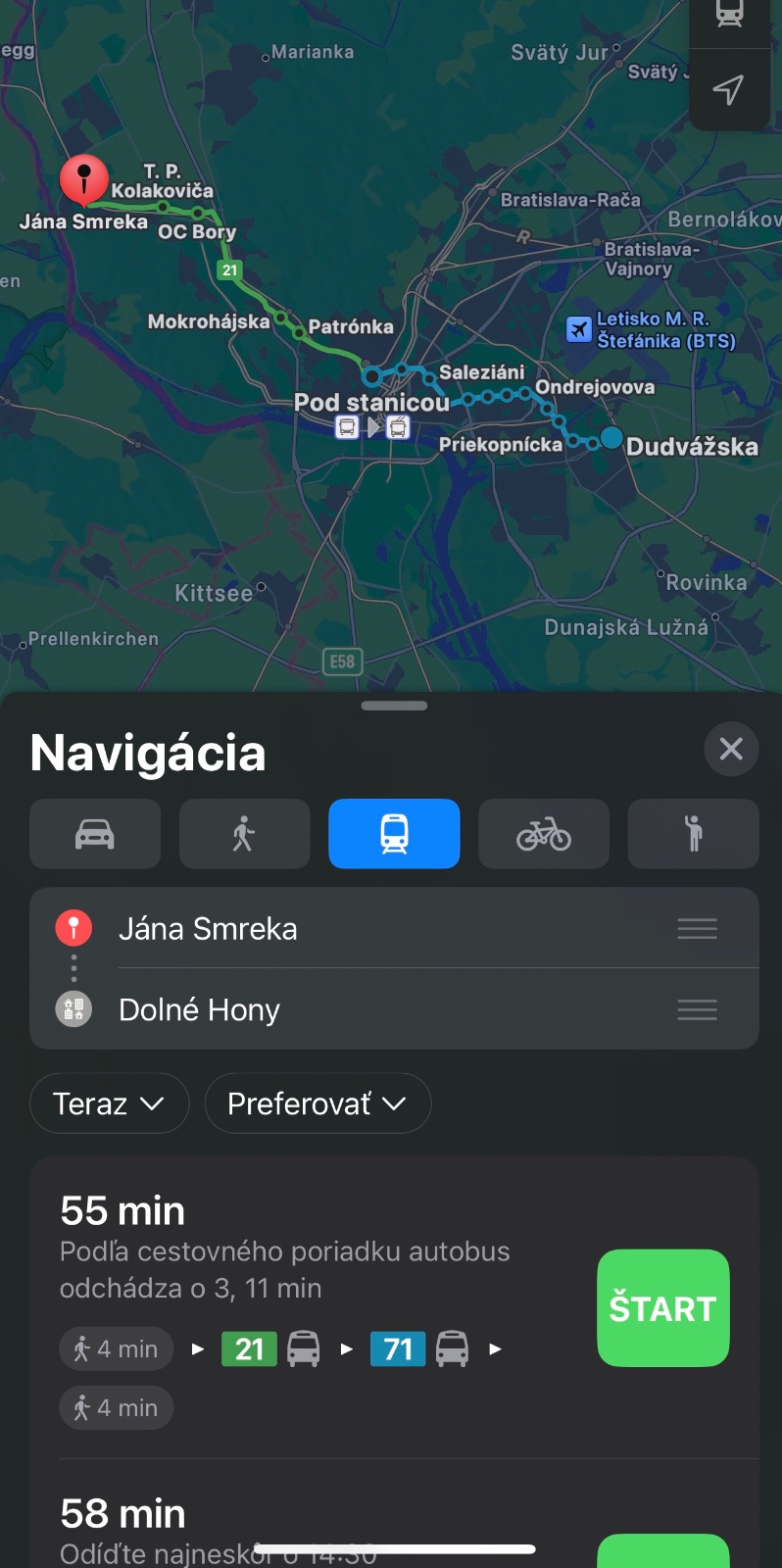
Task: Switch to cycling directions
Action: (544, 834)
